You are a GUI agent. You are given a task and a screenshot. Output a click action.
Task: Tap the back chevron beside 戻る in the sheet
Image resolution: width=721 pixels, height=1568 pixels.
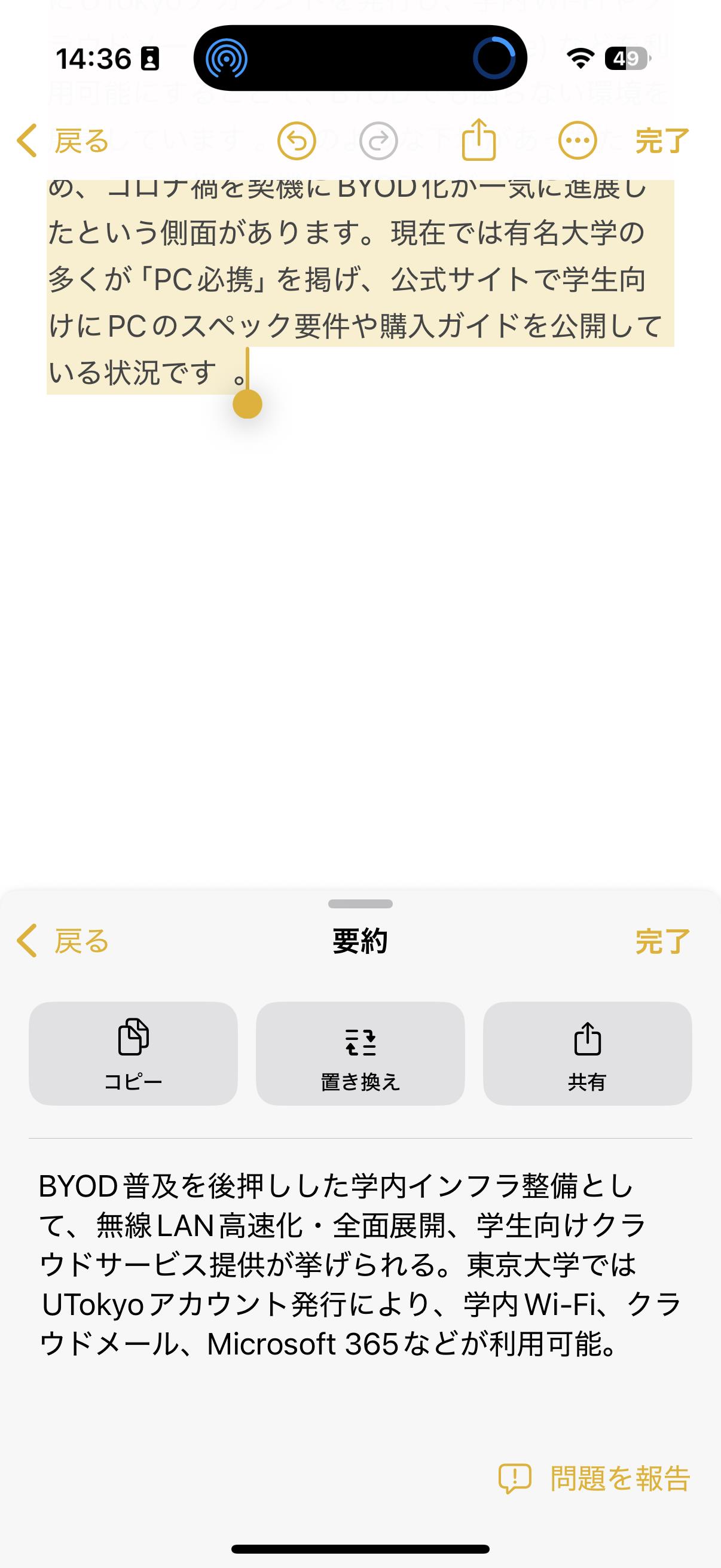coord(28,941)
